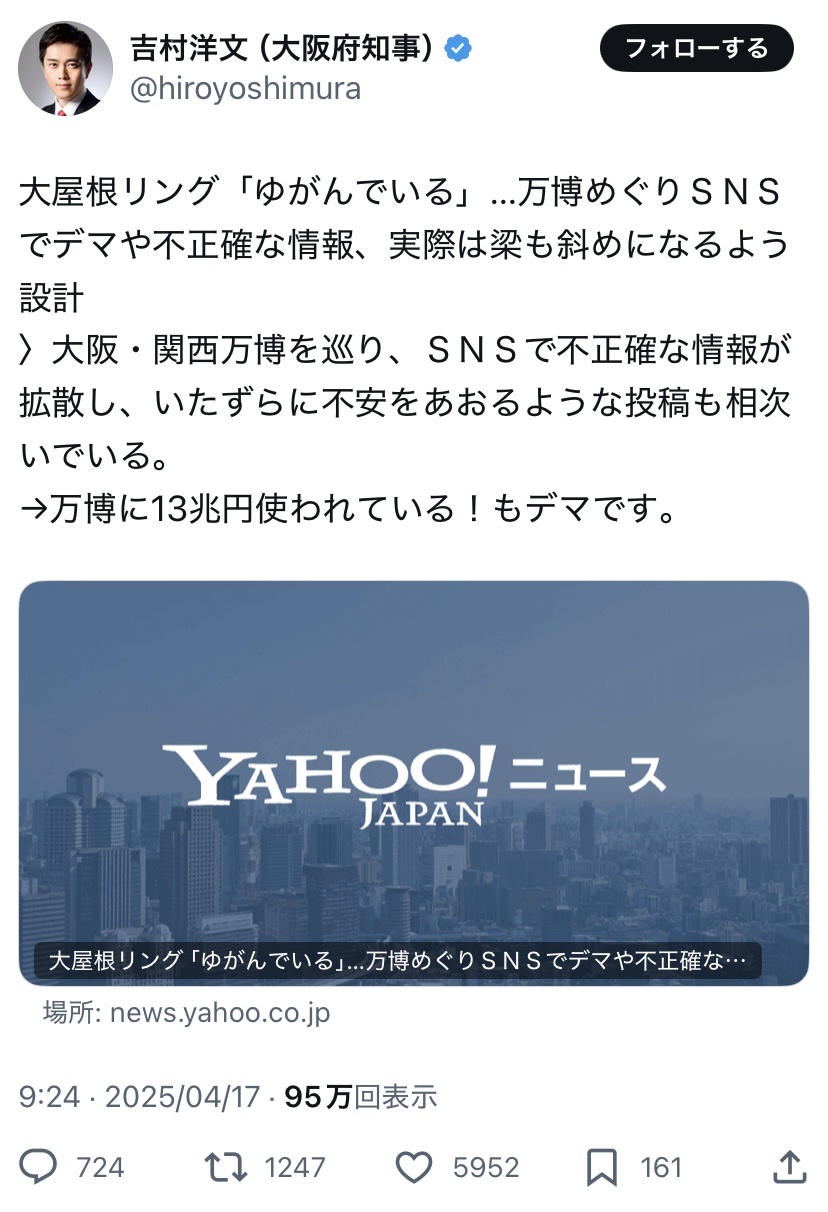
Task: Share this post
Action: point(789,1166)
